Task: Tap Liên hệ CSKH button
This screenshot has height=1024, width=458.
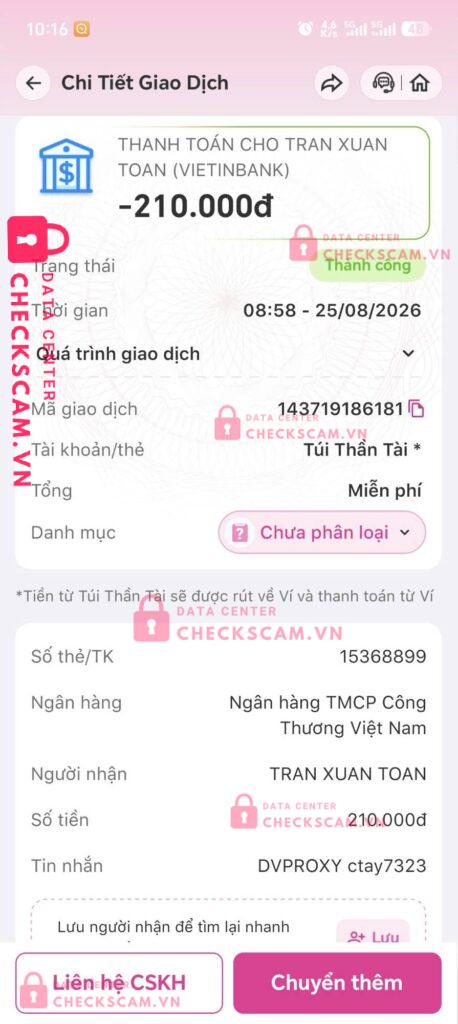Action: coord(119,982)
